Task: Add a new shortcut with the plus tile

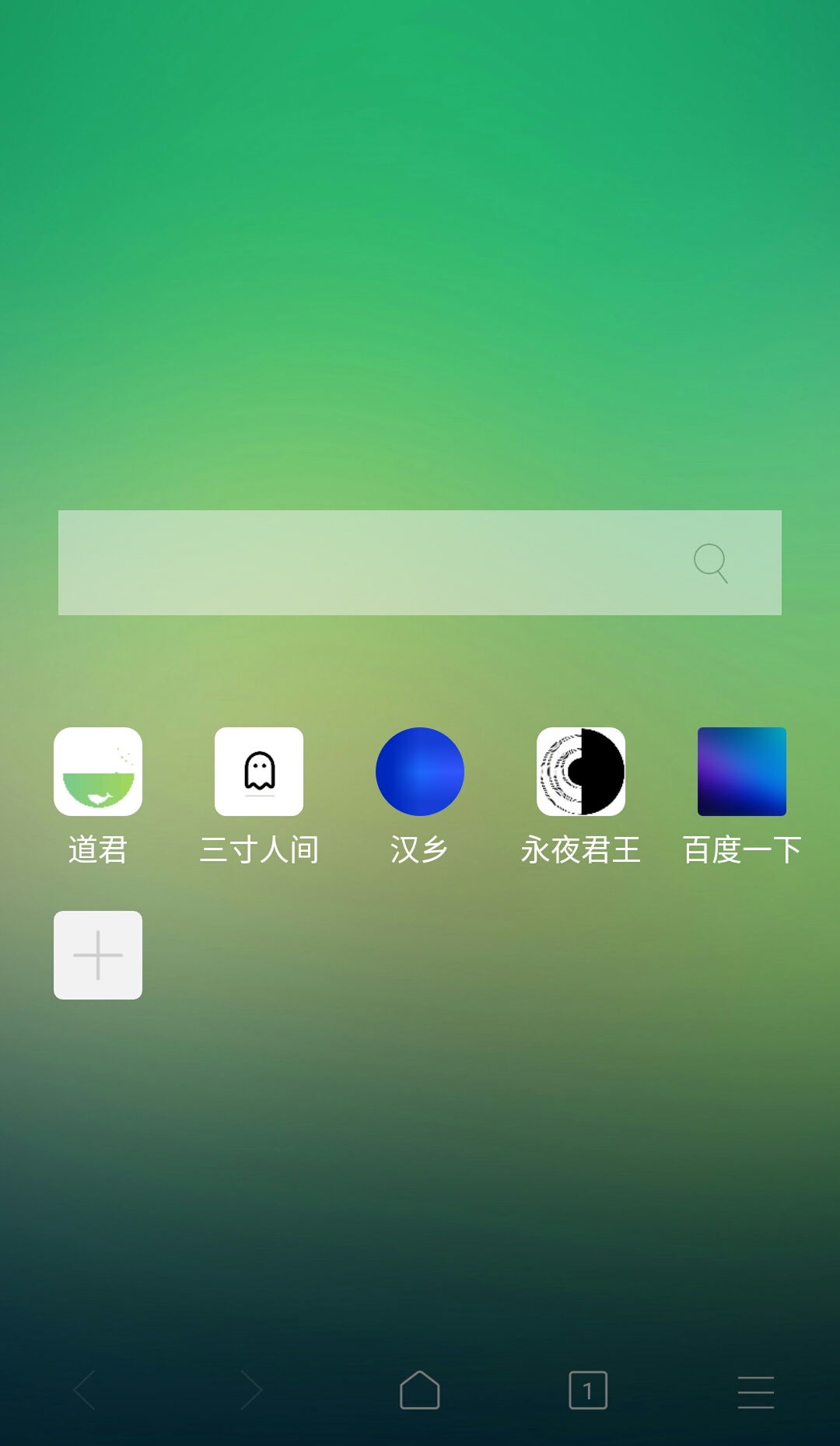Action: [98, 955]
